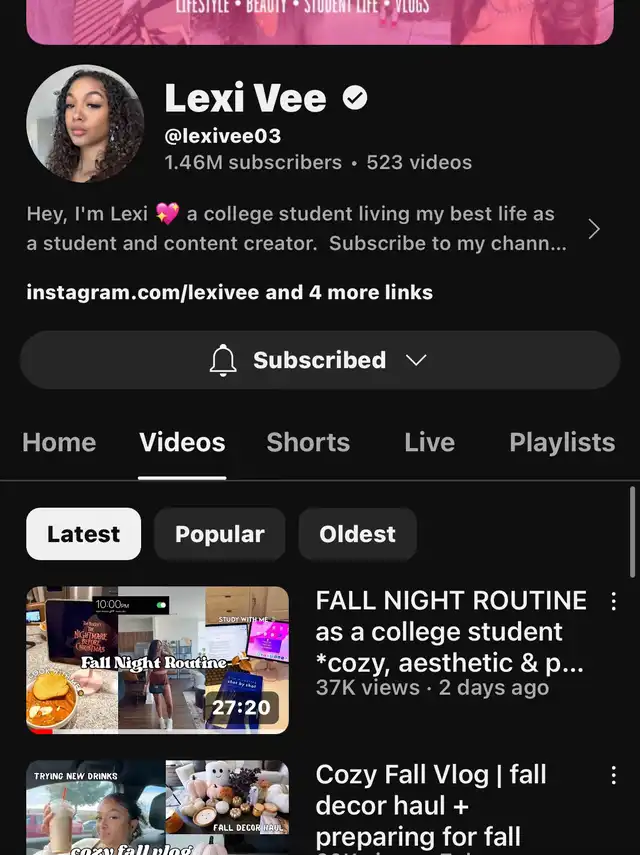Image resolution: width=640 pixels, height=855 pixels.
Task: Go to the Playlists tab
Action: pyautogui.click(x=561, y=443)
